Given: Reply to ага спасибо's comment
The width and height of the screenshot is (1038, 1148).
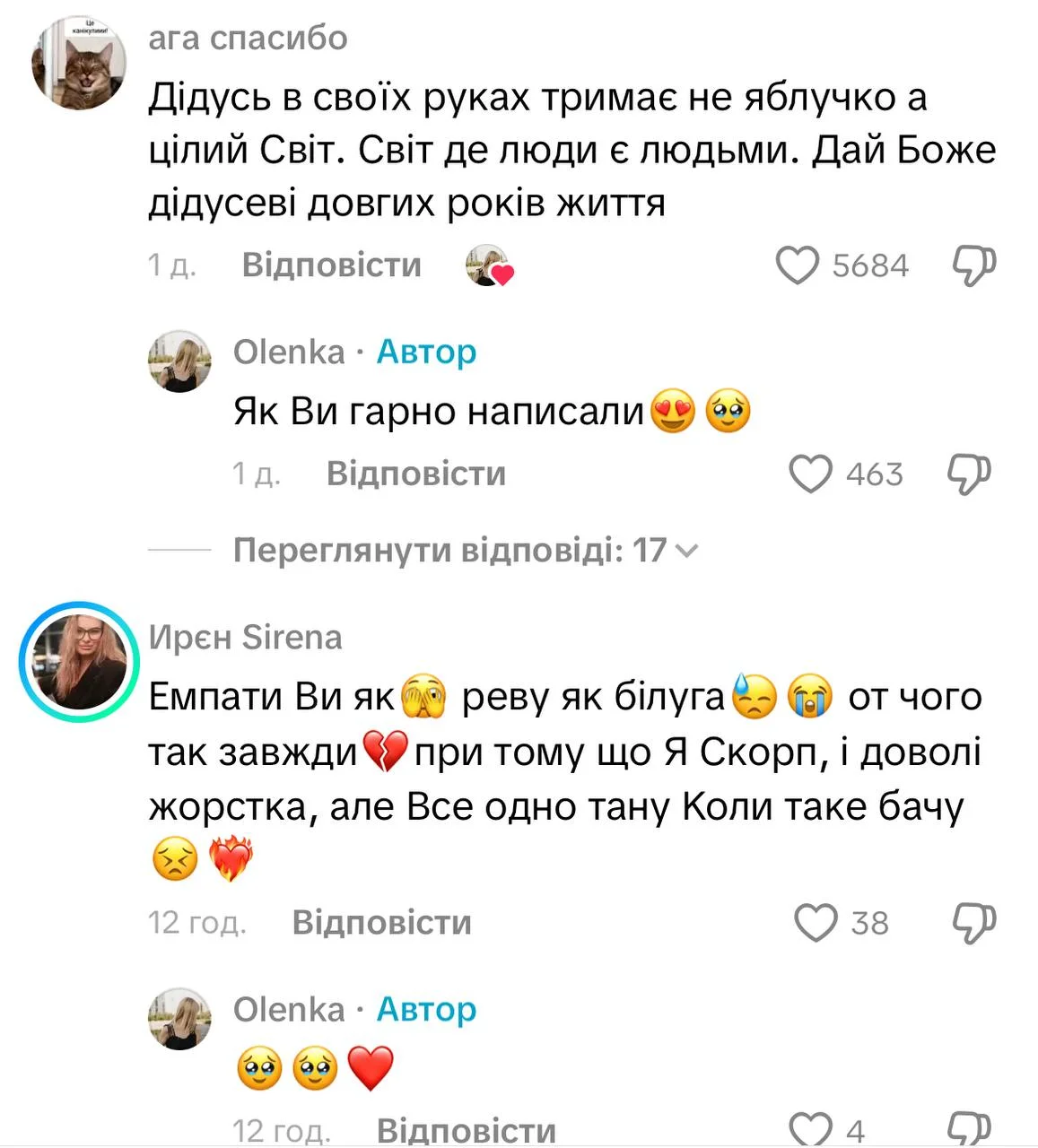Looking at the screenshot, I should click(331, 265).
